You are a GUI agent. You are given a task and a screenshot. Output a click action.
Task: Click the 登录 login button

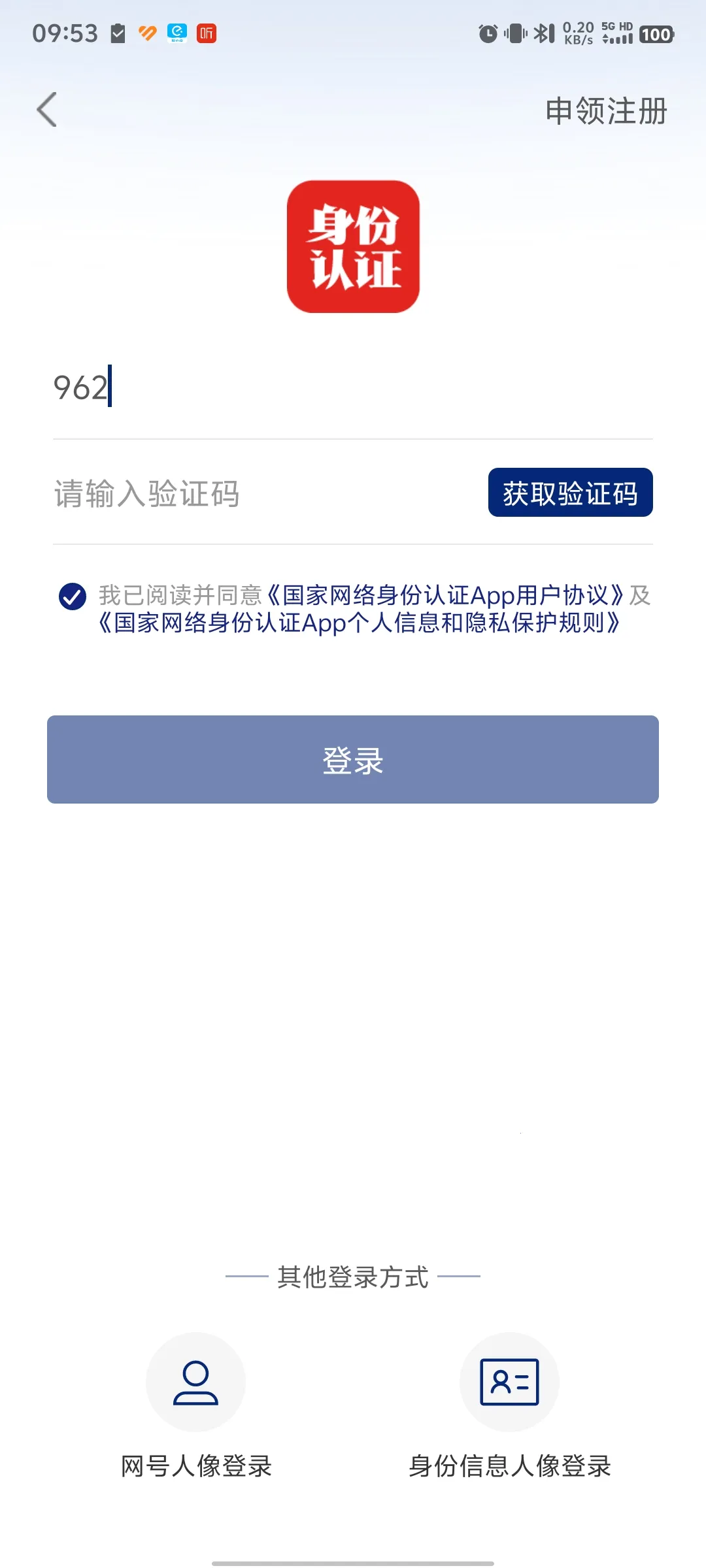click(x=352, y=761)
